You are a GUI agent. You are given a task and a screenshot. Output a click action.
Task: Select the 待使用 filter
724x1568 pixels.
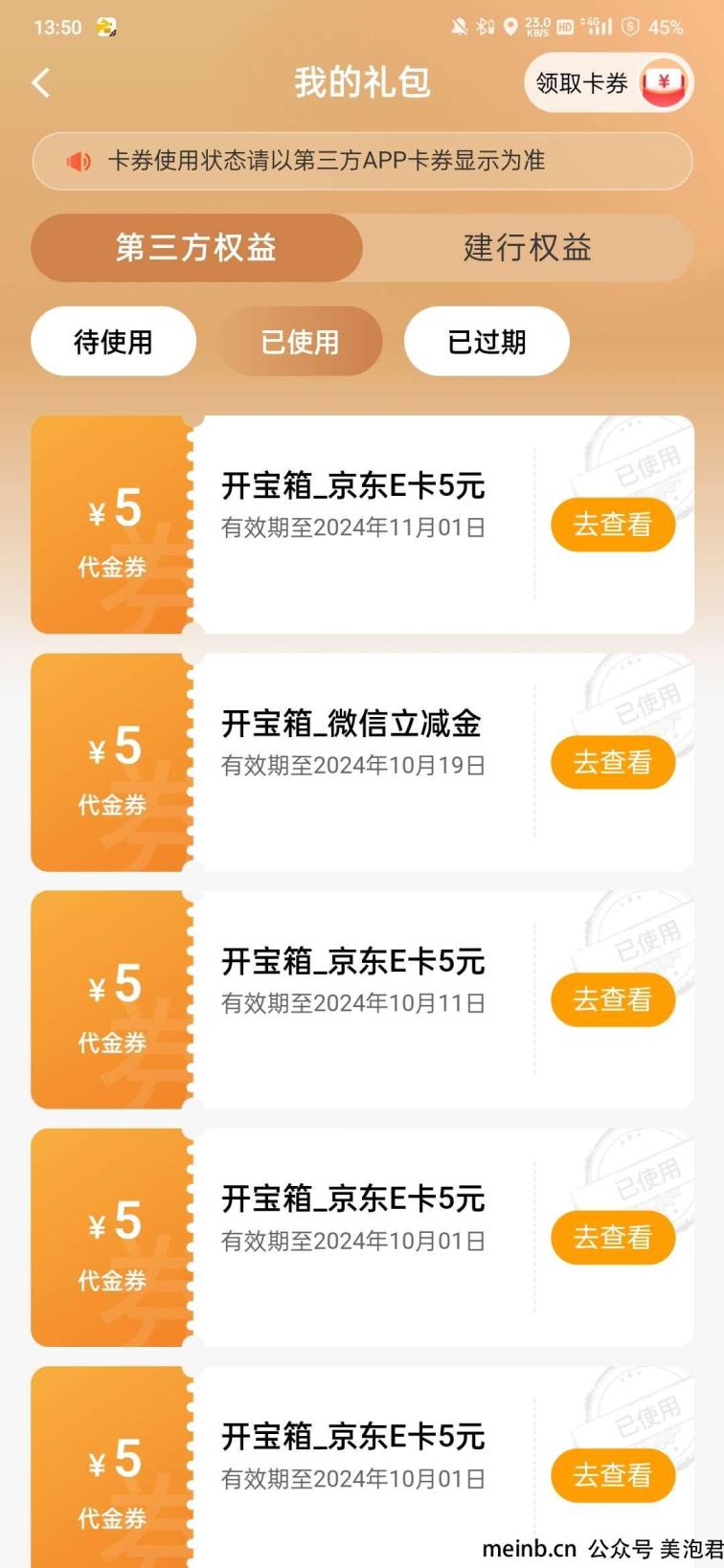pyautogui.click(x=114, y=342)
